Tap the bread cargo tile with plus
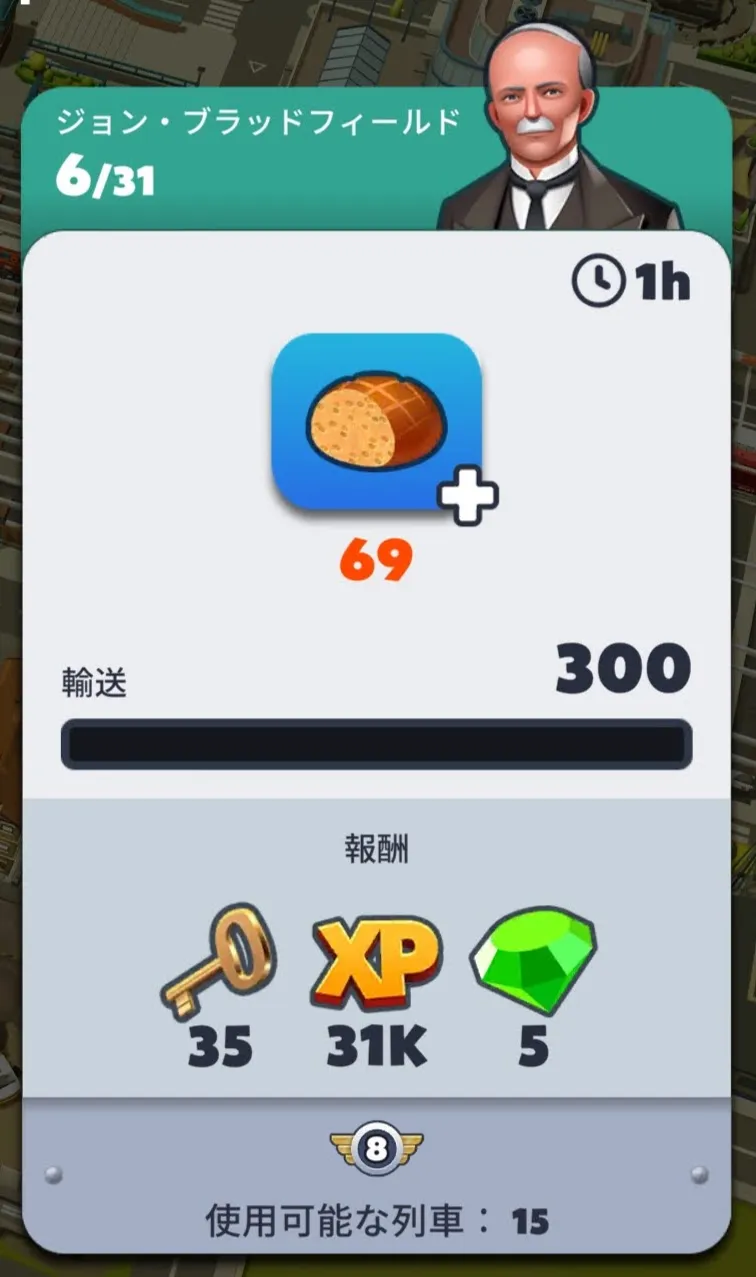 pyautogui.click(x=378, y=423)
